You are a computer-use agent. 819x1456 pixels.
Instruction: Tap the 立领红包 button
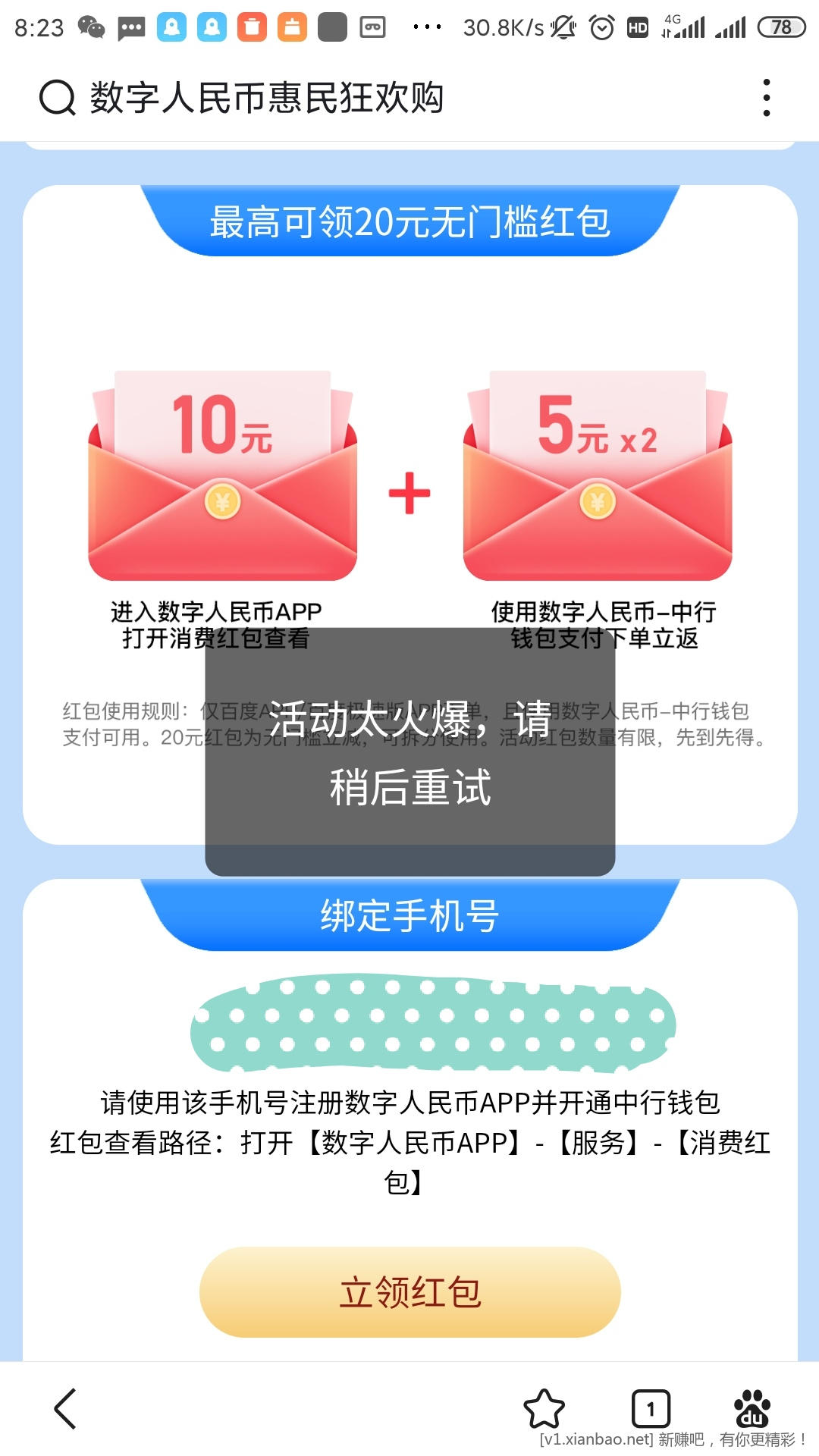coord(409,1292)
